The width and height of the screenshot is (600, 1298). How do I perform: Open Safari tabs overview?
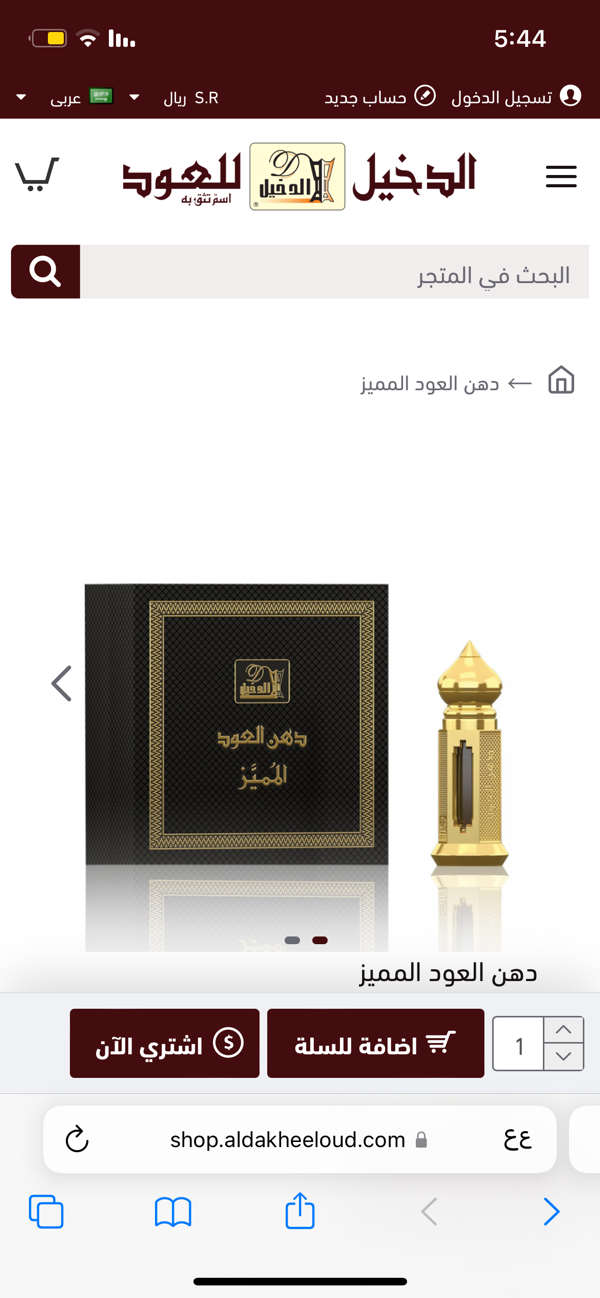[x=46, y=1212]
